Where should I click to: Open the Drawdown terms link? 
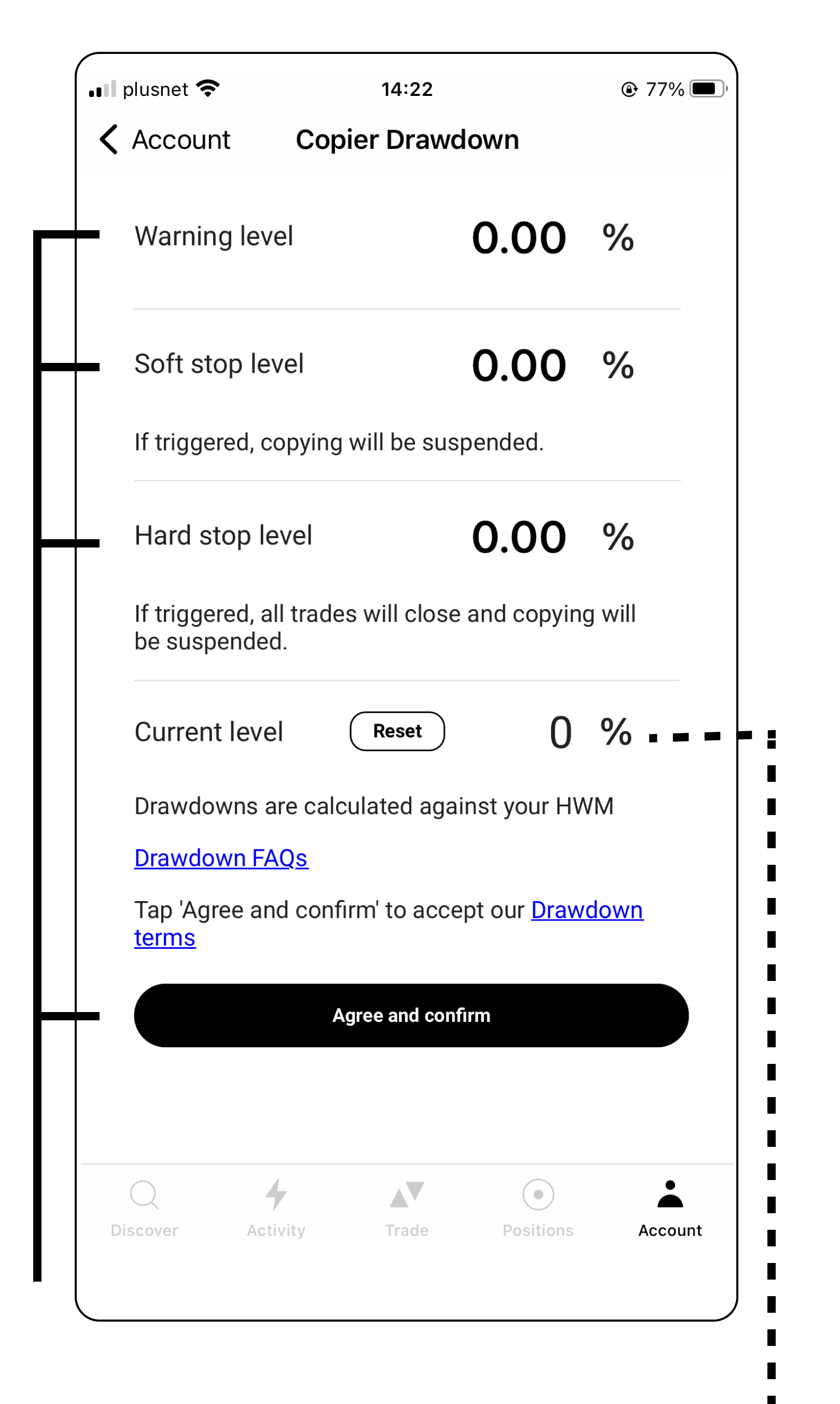point(587,910)
